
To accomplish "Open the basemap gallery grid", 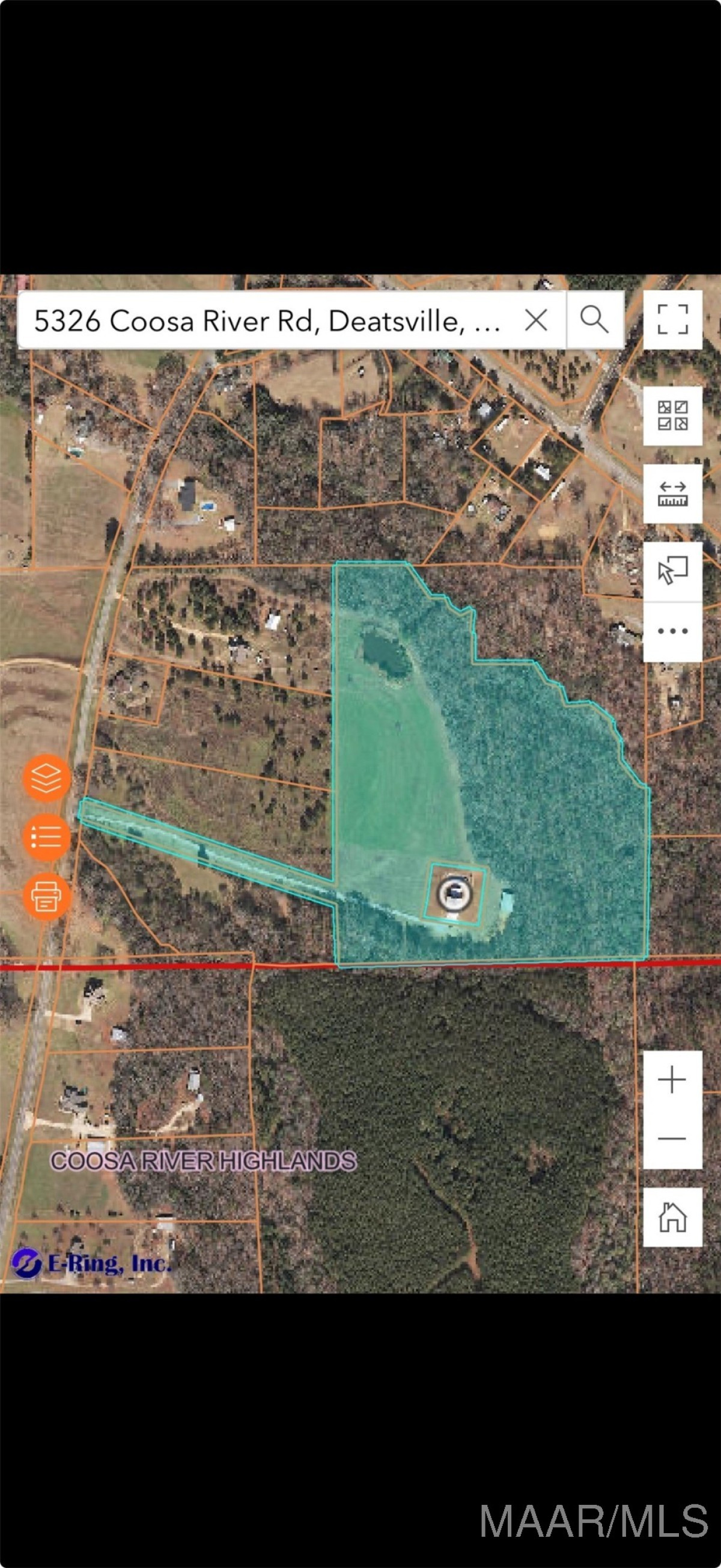I will [672, 415].
